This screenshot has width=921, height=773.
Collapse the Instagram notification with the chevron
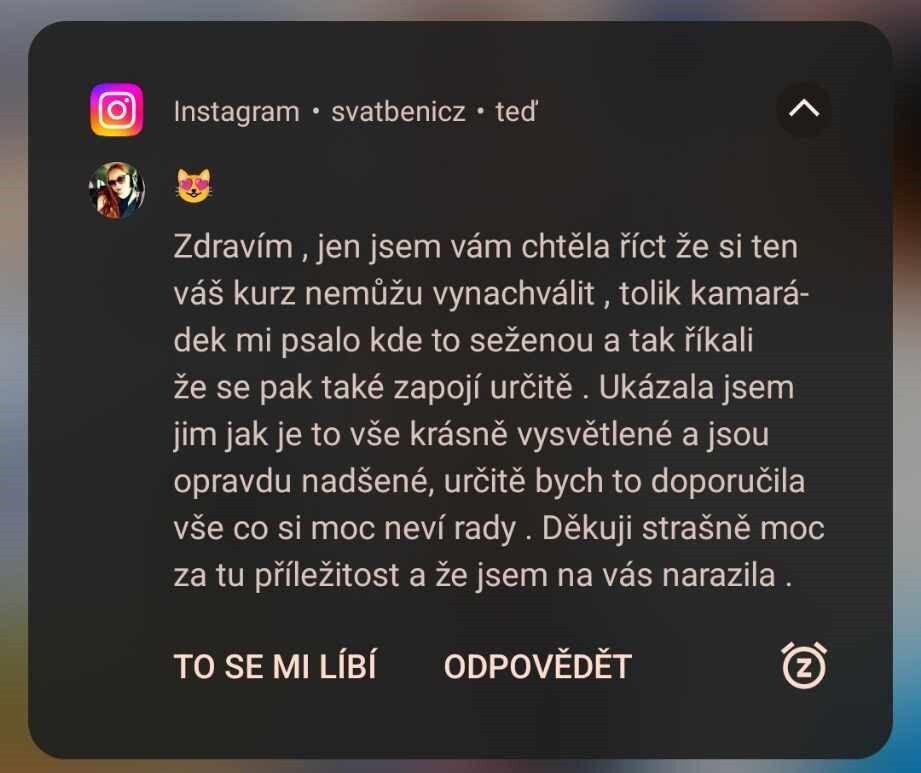(x=803, y=111)
